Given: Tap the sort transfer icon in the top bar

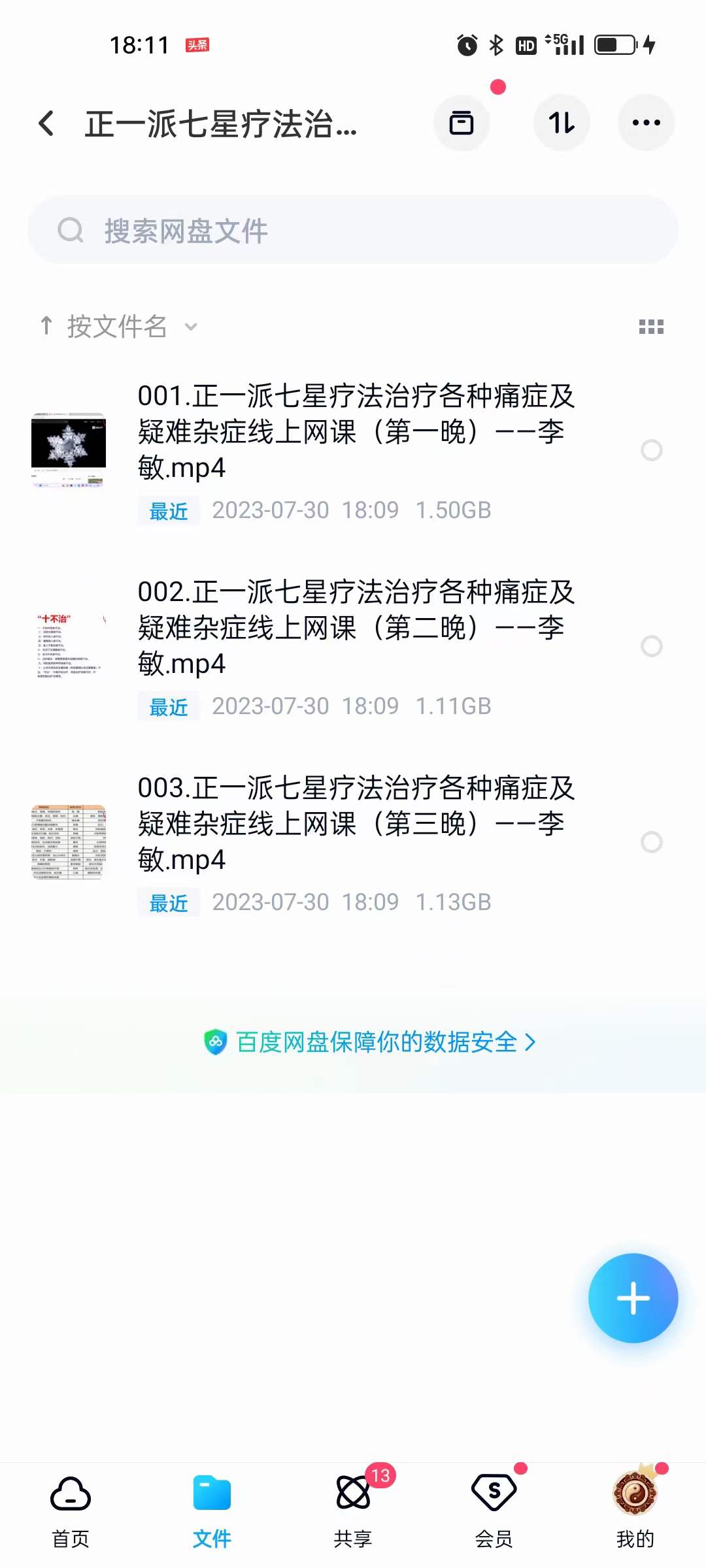Looking at the screenshot, I should (x=561, y=122).
